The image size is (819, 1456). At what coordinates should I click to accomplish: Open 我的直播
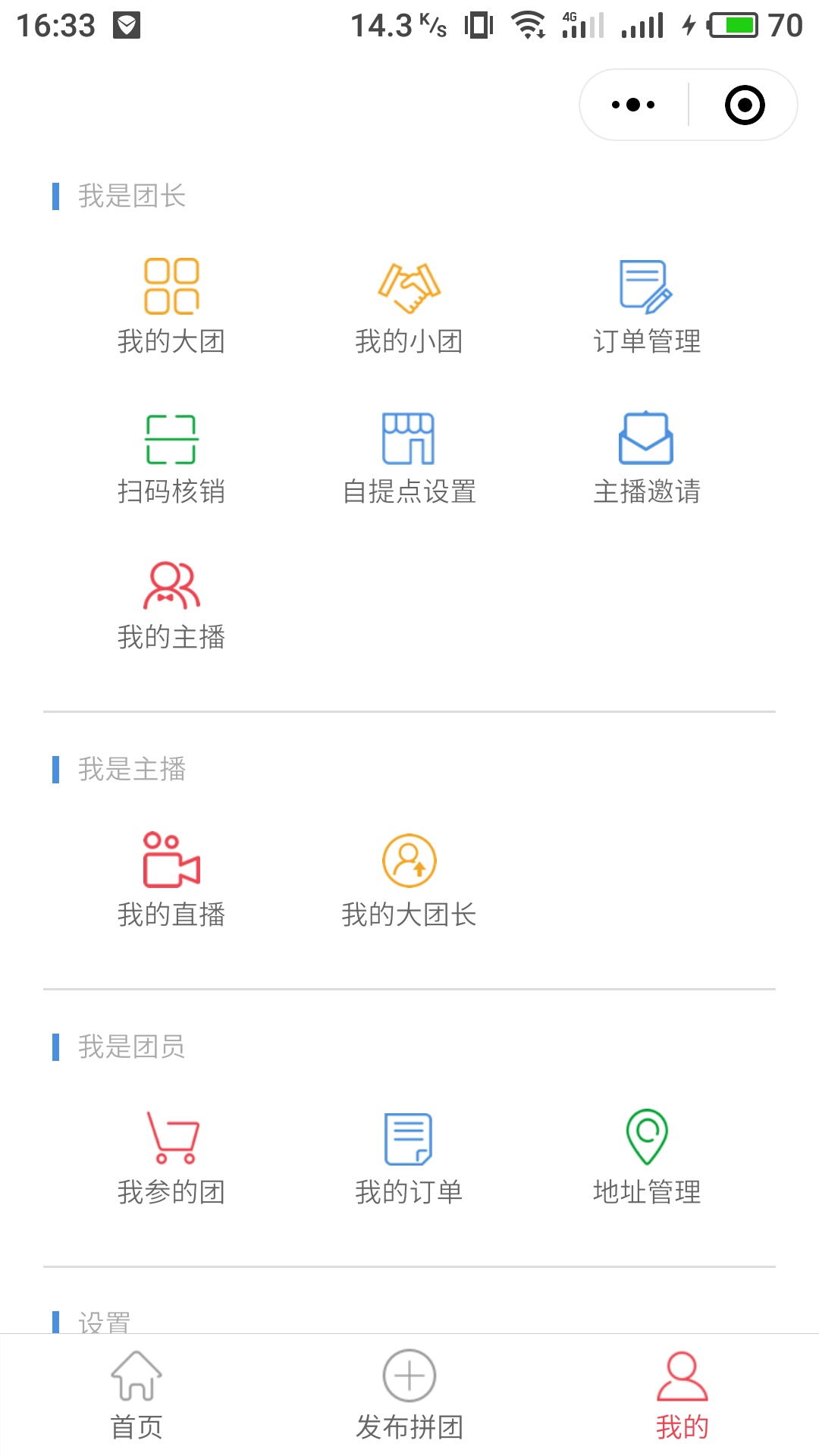(171, 880)
